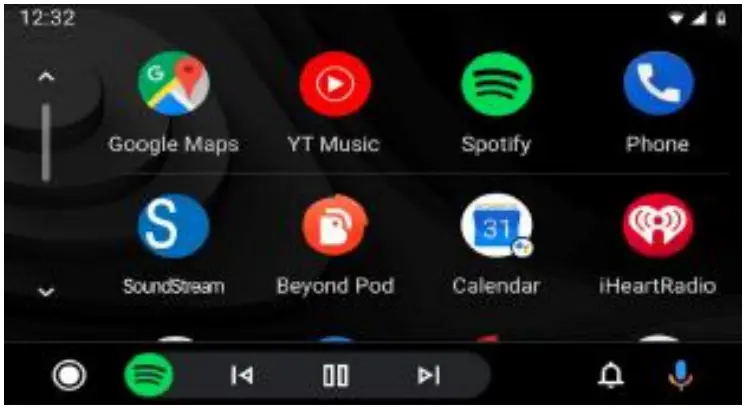Open Google Maps app
The width and height of the screenshot is (747, 409).
coord(173,86)
